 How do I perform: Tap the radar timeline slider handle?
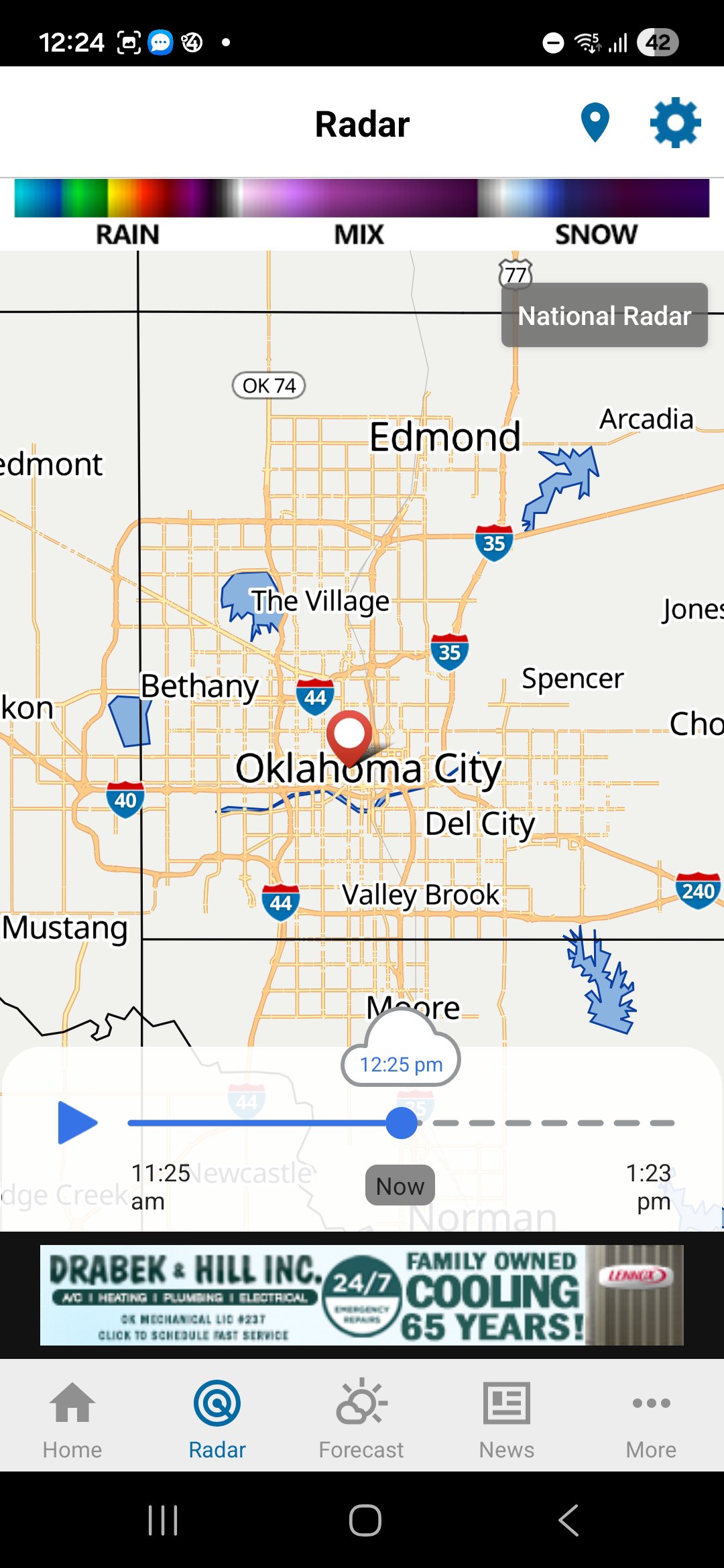click(x=402, y=1122)
